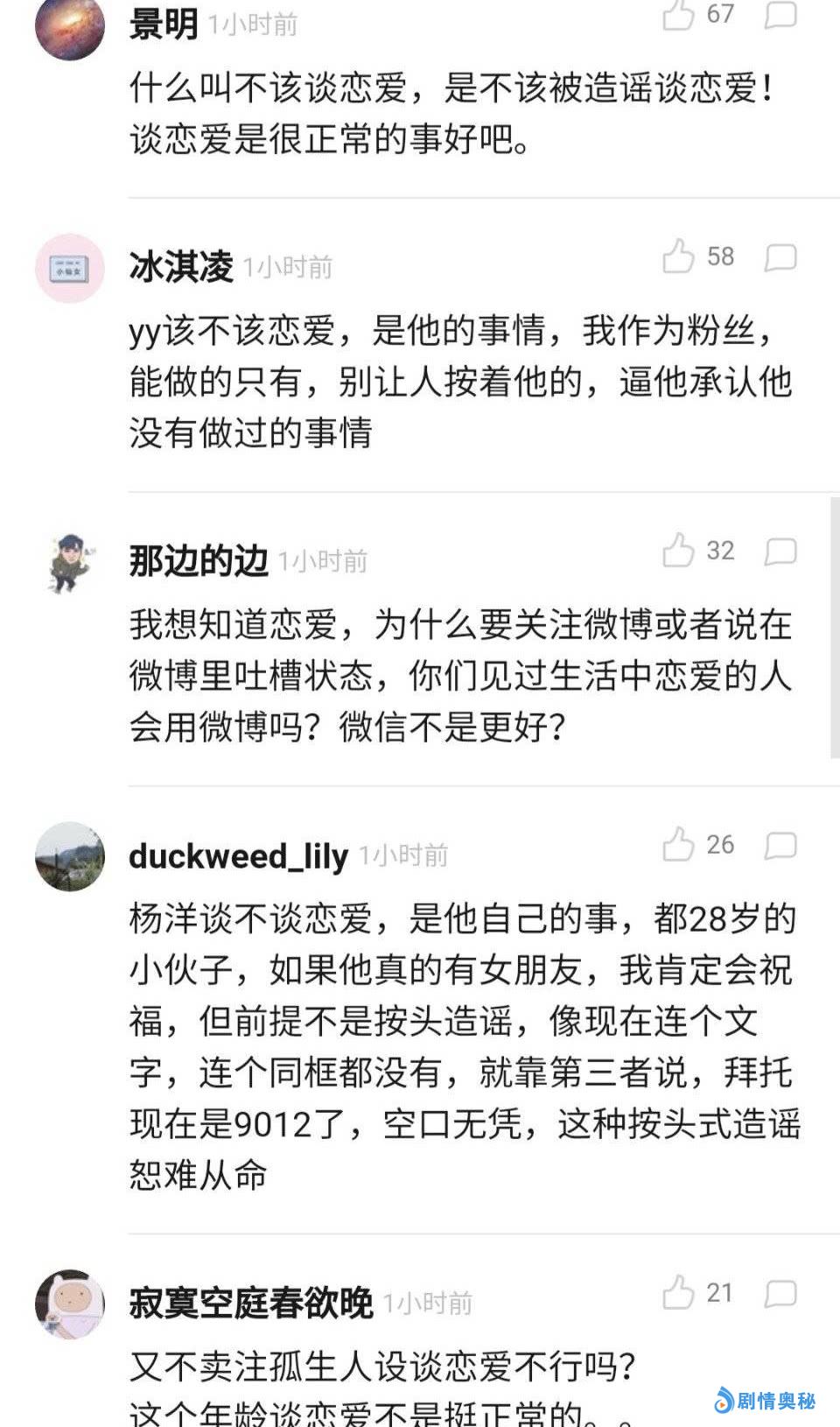840x1427 pixels.
Task: Like 寂寞空庭春欲晚's comment
Action: click(678, 1292)
